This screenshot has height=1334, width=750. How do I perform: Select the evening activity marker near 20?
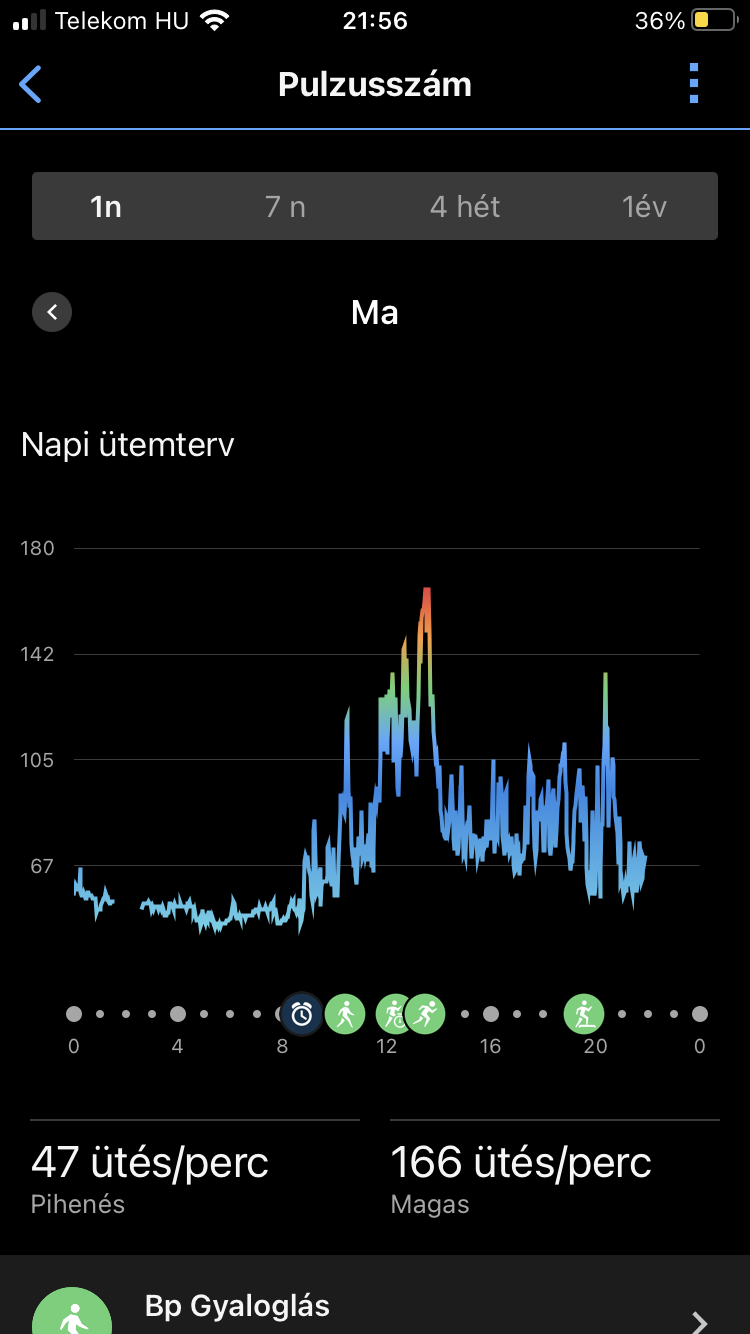[584, 1014]
